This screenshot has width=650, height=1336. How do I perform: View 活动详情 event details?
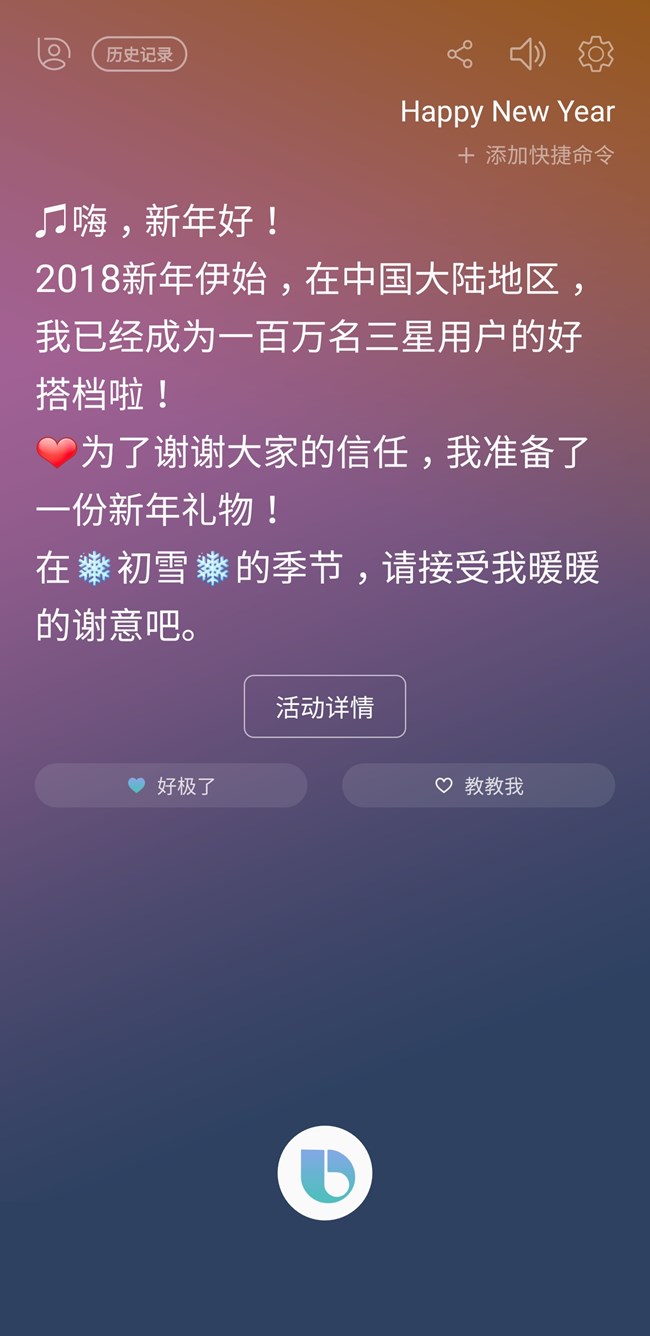(325, 707)
